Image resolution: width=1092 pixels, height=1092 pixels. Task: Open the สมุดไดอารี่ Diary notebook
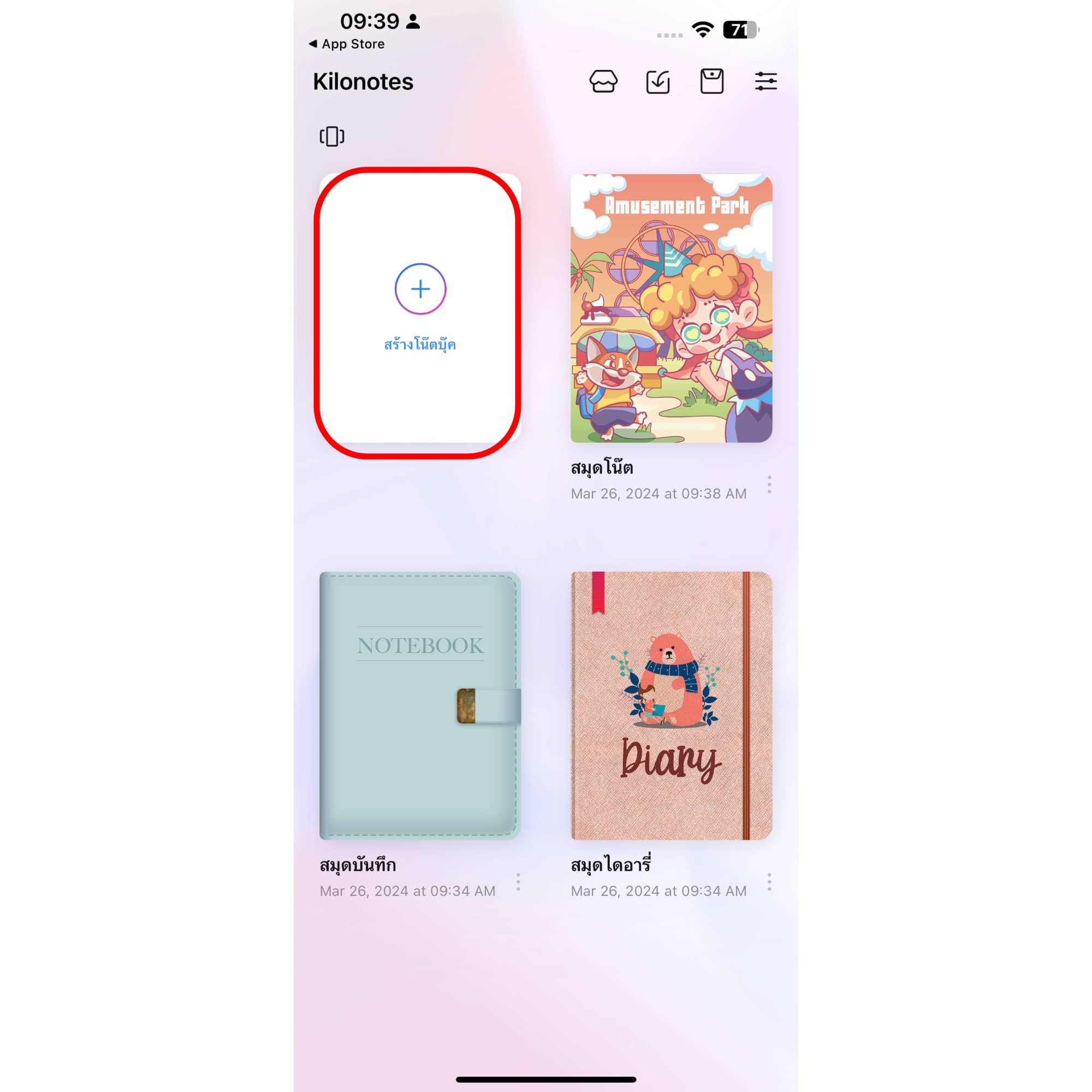click(671, 705)
